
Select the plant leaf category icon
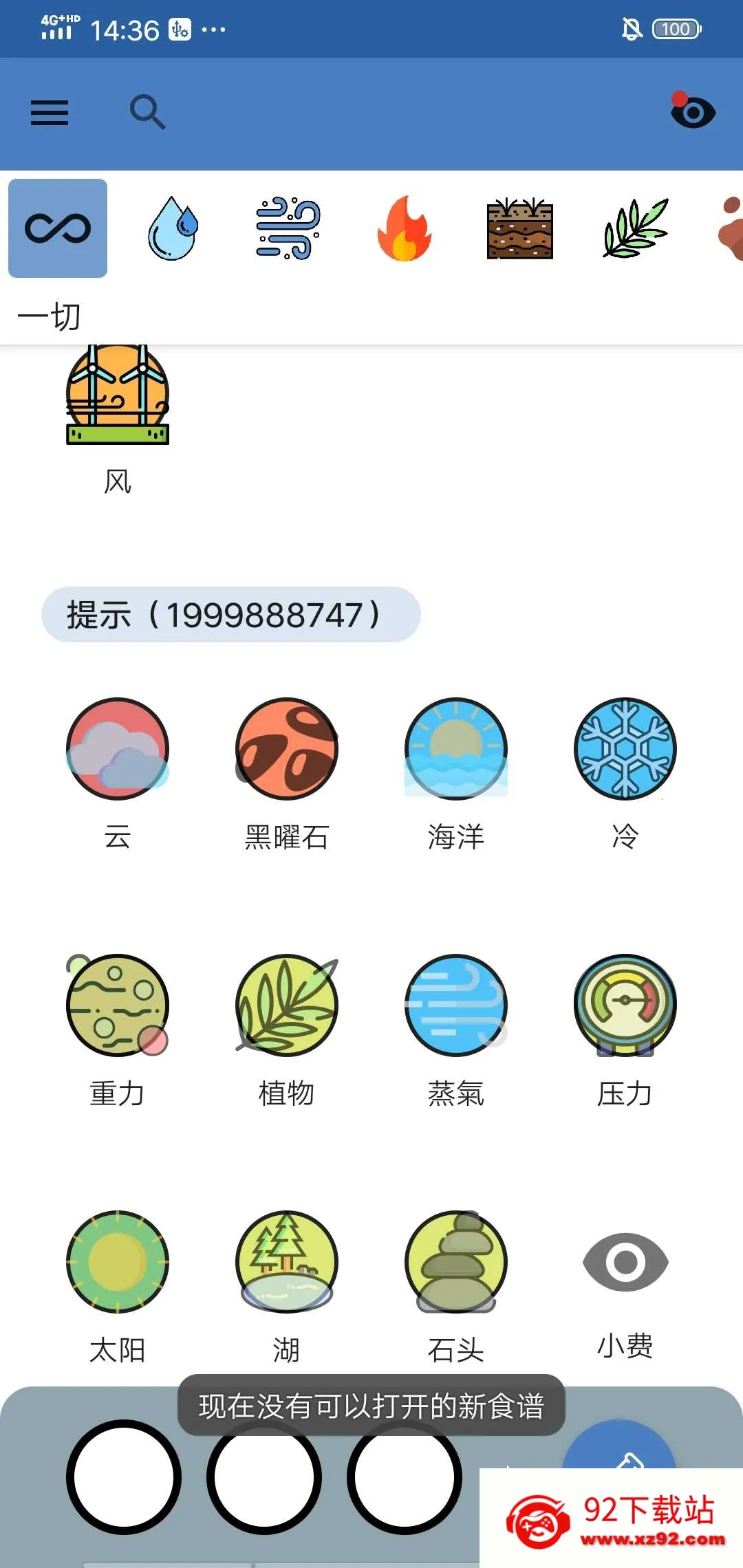(x=633, y=229)
